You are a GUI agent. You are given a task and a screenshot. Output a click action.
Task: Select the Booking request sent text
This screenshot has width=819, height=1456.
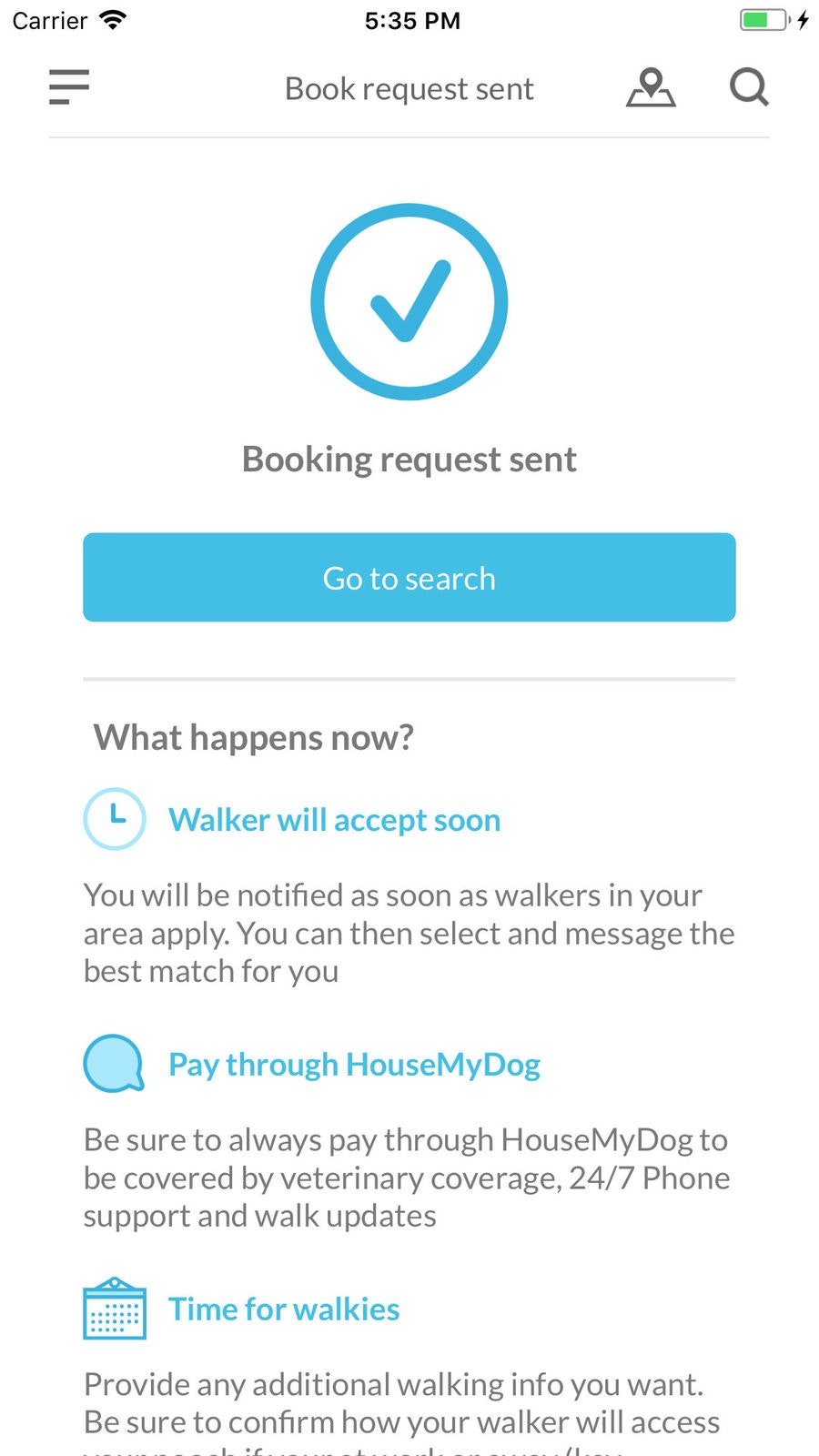pos(409,459)
